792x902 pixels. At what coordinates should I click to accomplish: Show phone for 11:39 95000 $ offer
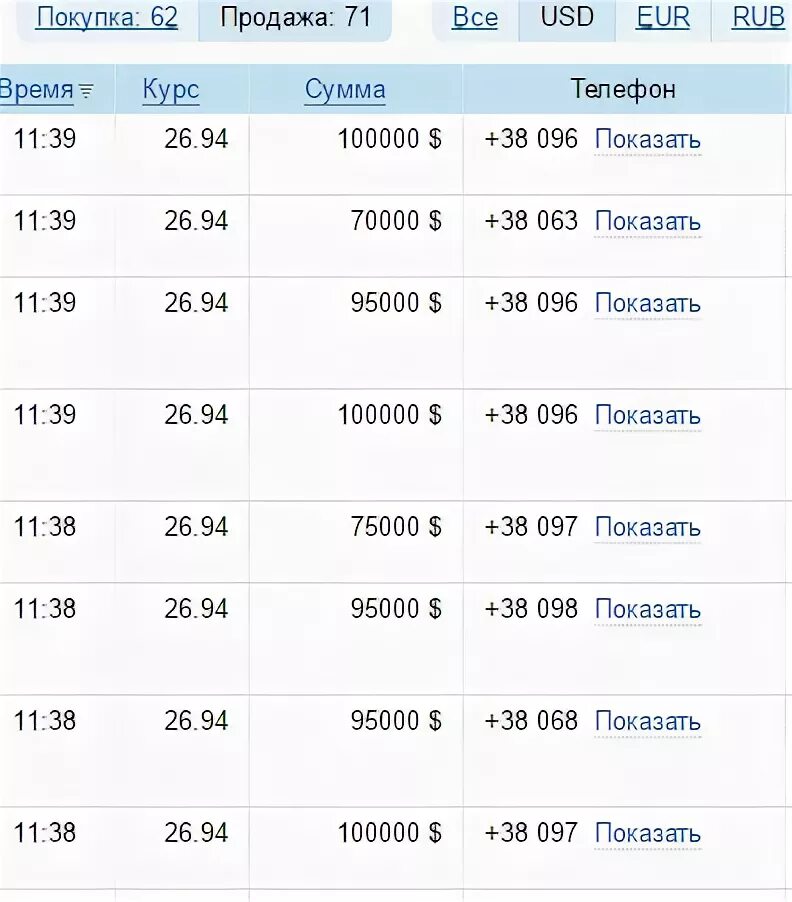pos(647,303)
